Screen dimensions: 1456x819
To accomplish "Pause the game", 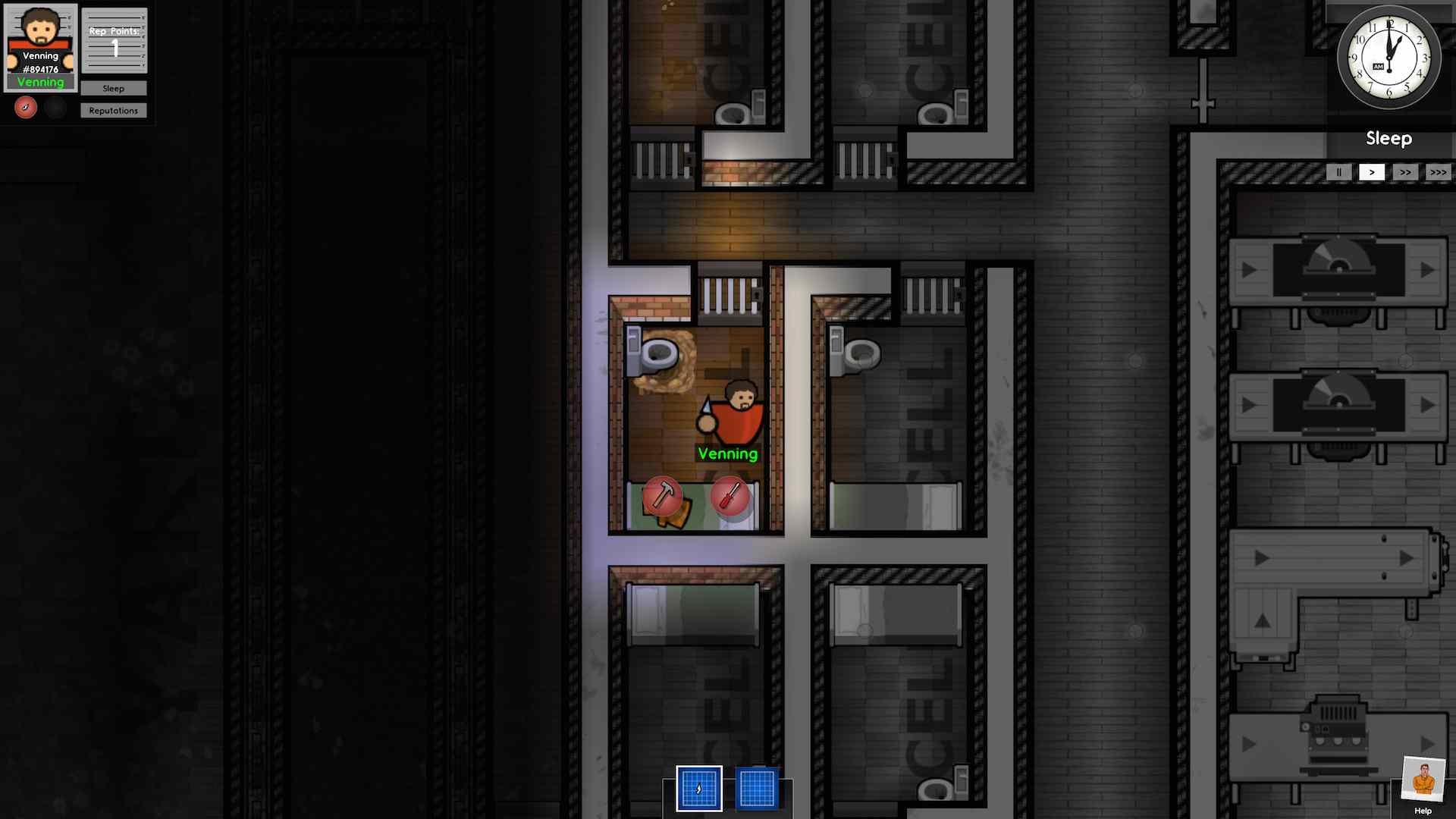I will click(x=1338, y=172).
